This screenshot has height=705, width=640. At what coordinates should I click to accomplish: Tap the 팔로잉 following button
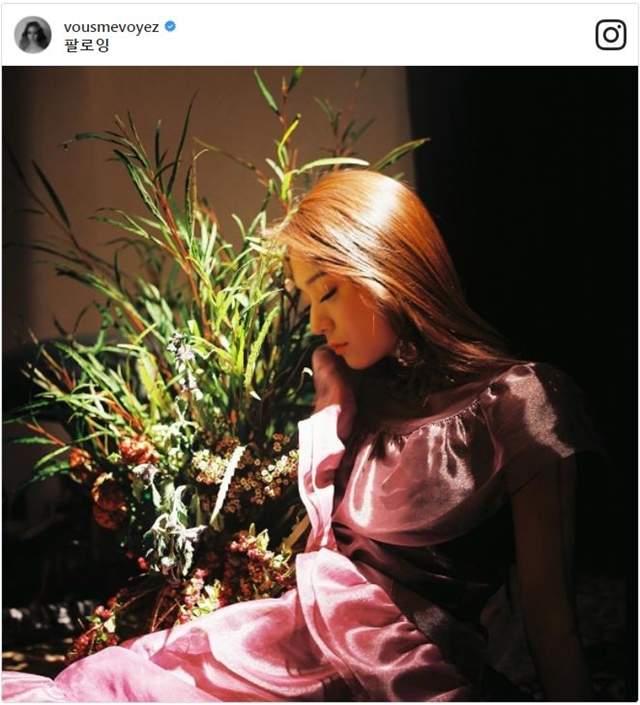(x=87, y=45)
